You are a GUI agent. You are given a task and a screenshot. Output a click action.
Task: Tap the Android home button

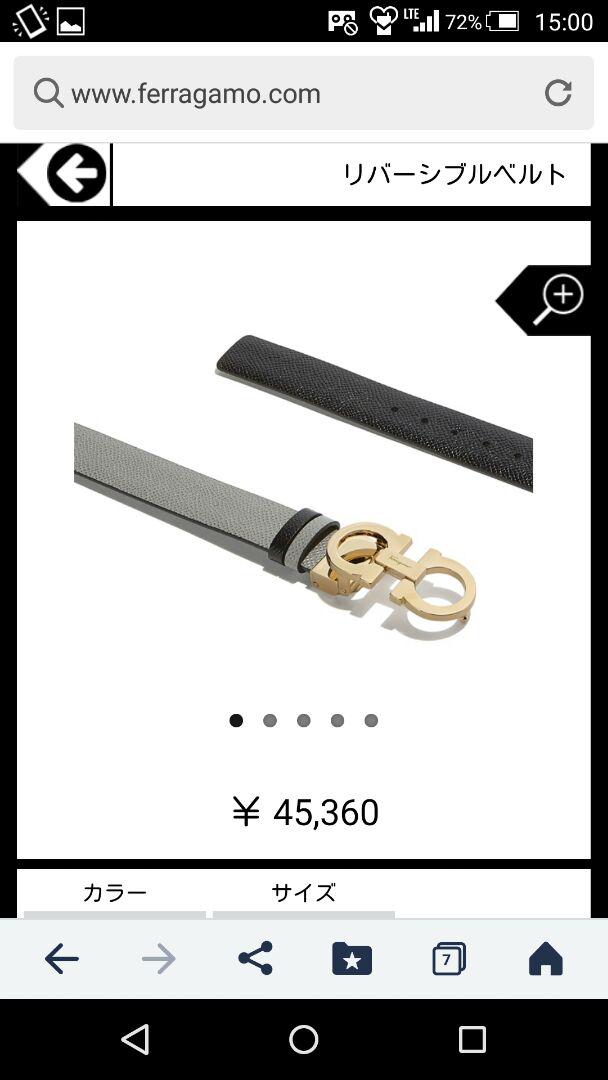coord(304,1039)
